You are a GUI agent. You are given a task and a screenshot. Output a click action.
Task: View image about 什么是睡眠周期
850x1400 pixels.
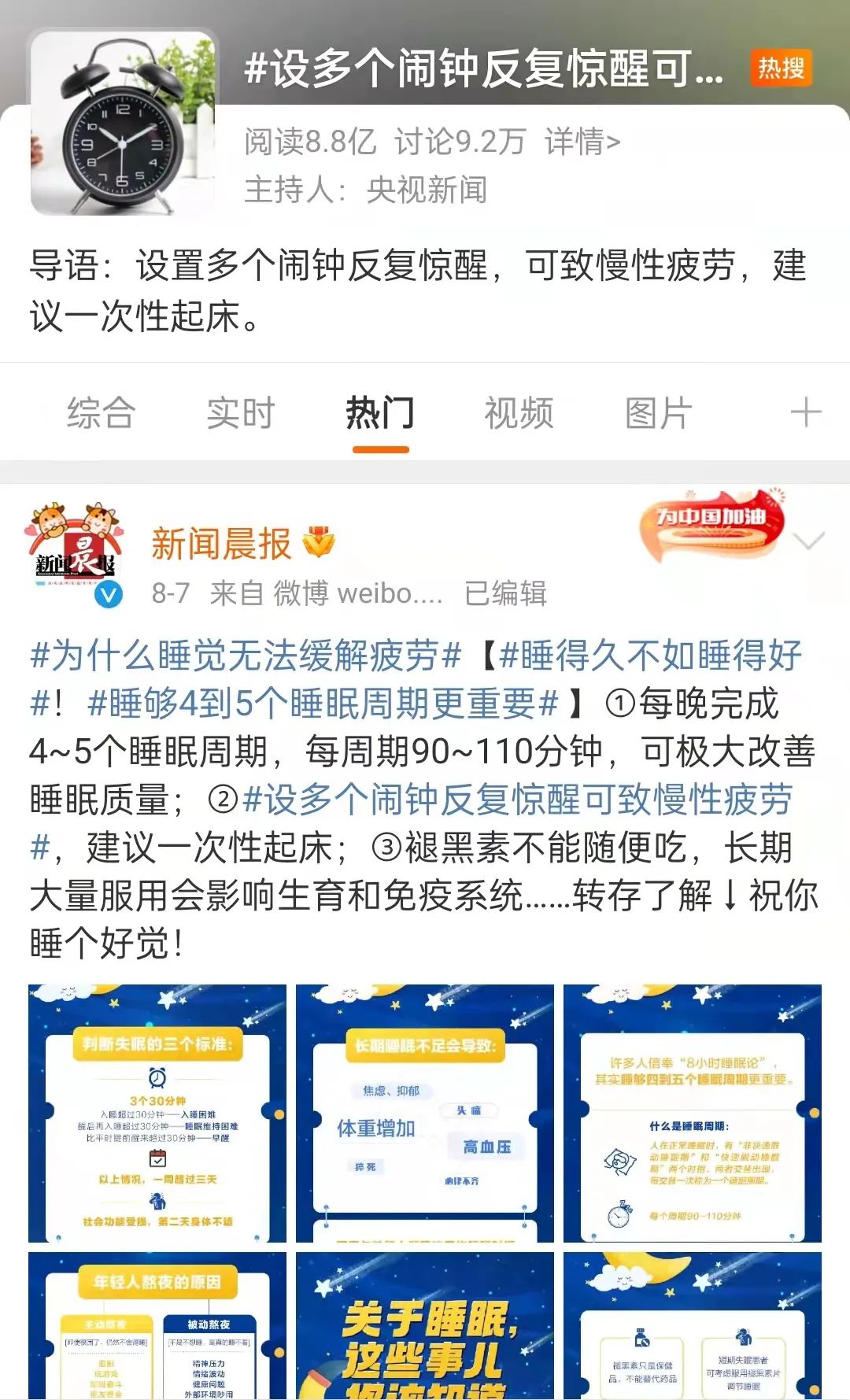[x=693, y=1113]
